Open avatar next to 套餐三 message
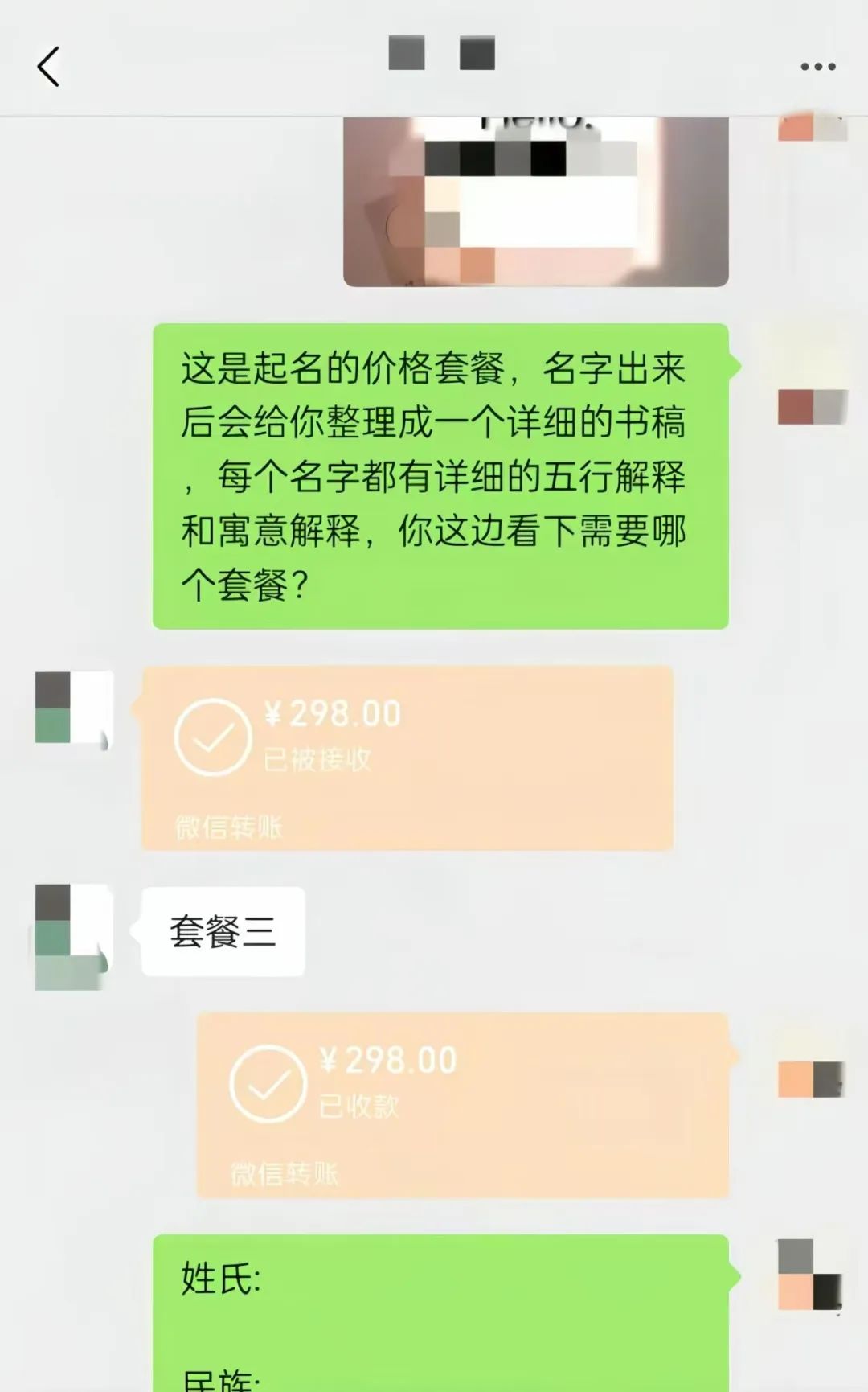Screen dimensions: 868x1392 click(x=72, y=936)
